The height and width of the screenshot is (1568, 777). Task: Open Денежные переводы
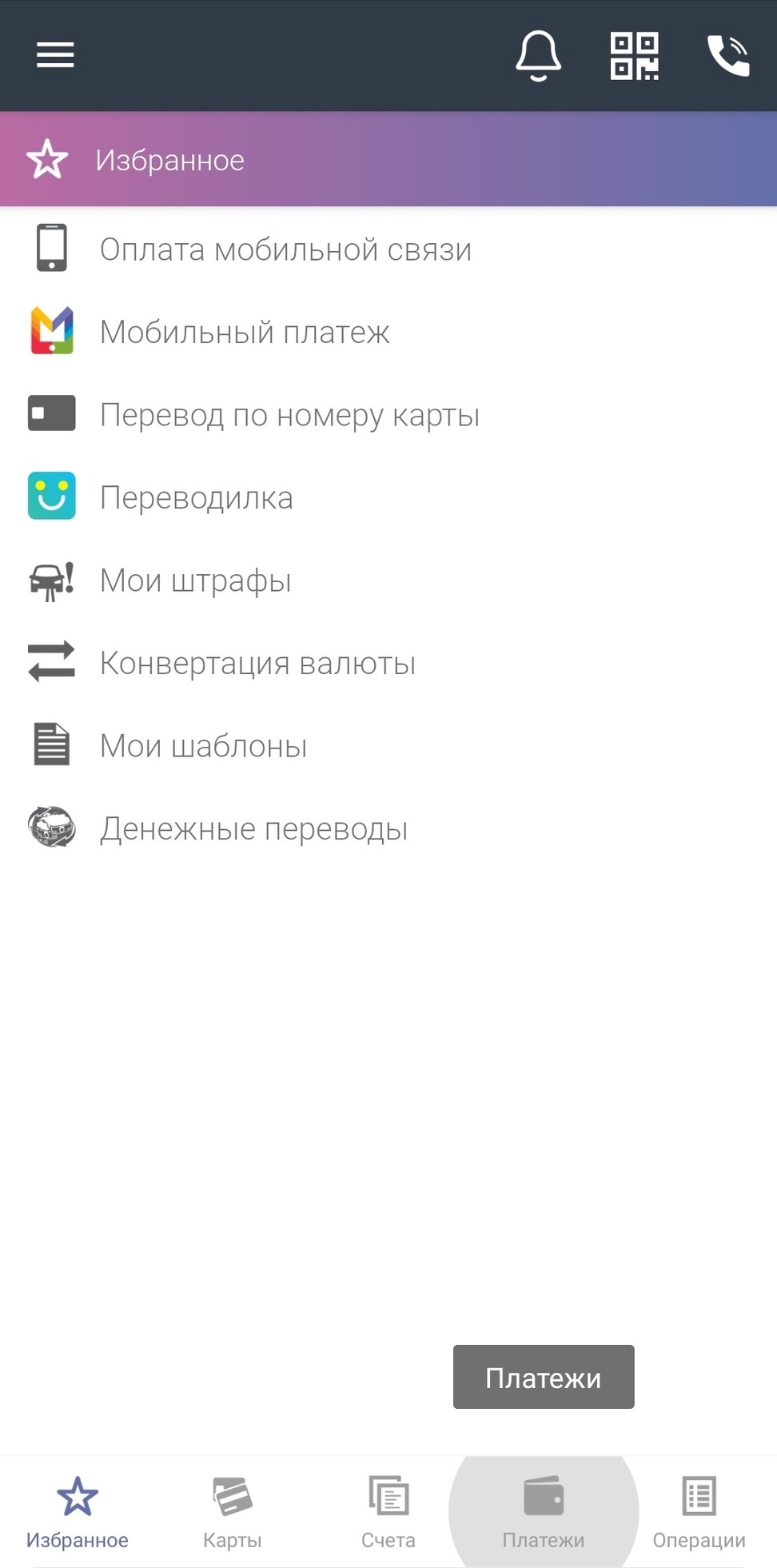pyautogui.click(x=388, y=828)
